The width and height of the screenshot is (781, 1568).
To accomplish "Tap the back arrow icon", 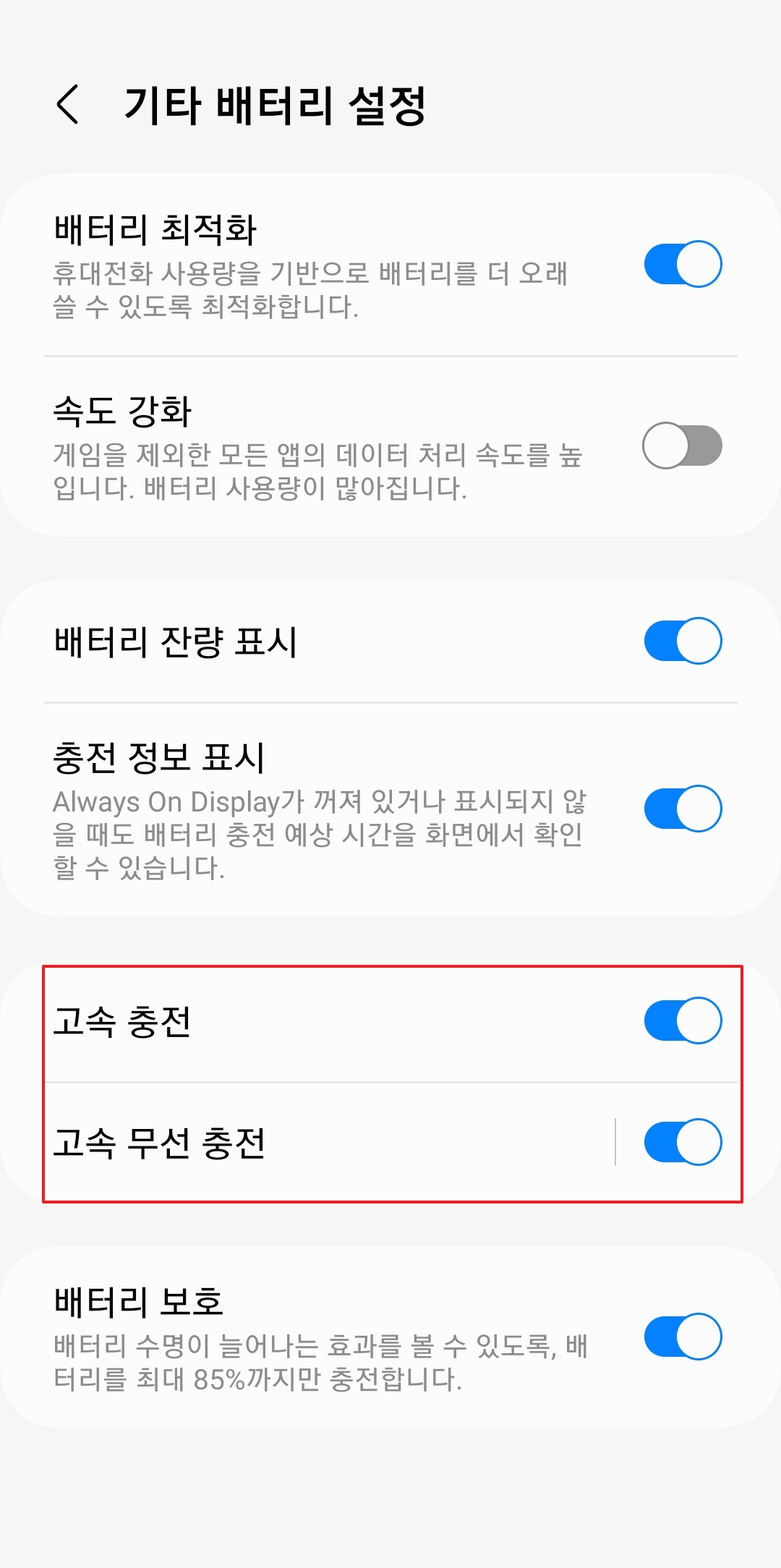I will (68, 103).
